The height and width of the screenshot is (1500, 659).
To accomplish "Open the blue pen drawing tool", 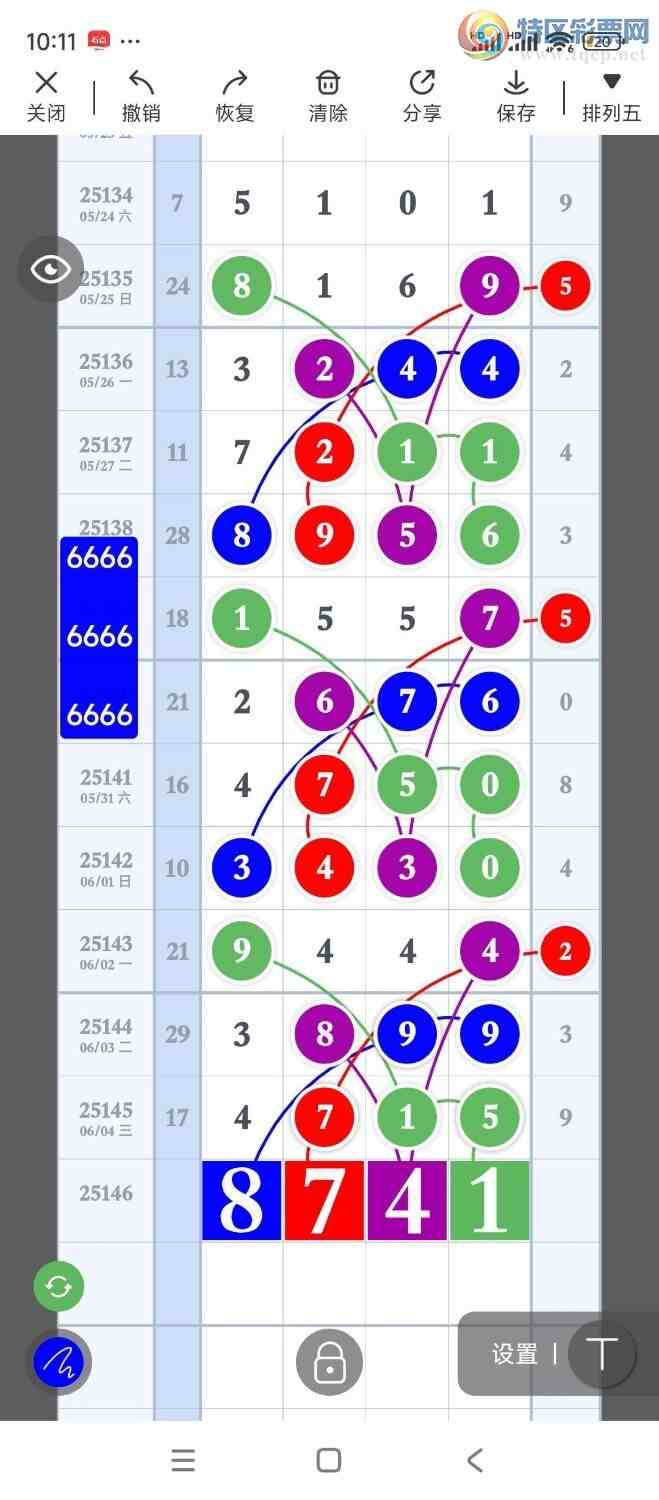I will (x=58, y=1361).
